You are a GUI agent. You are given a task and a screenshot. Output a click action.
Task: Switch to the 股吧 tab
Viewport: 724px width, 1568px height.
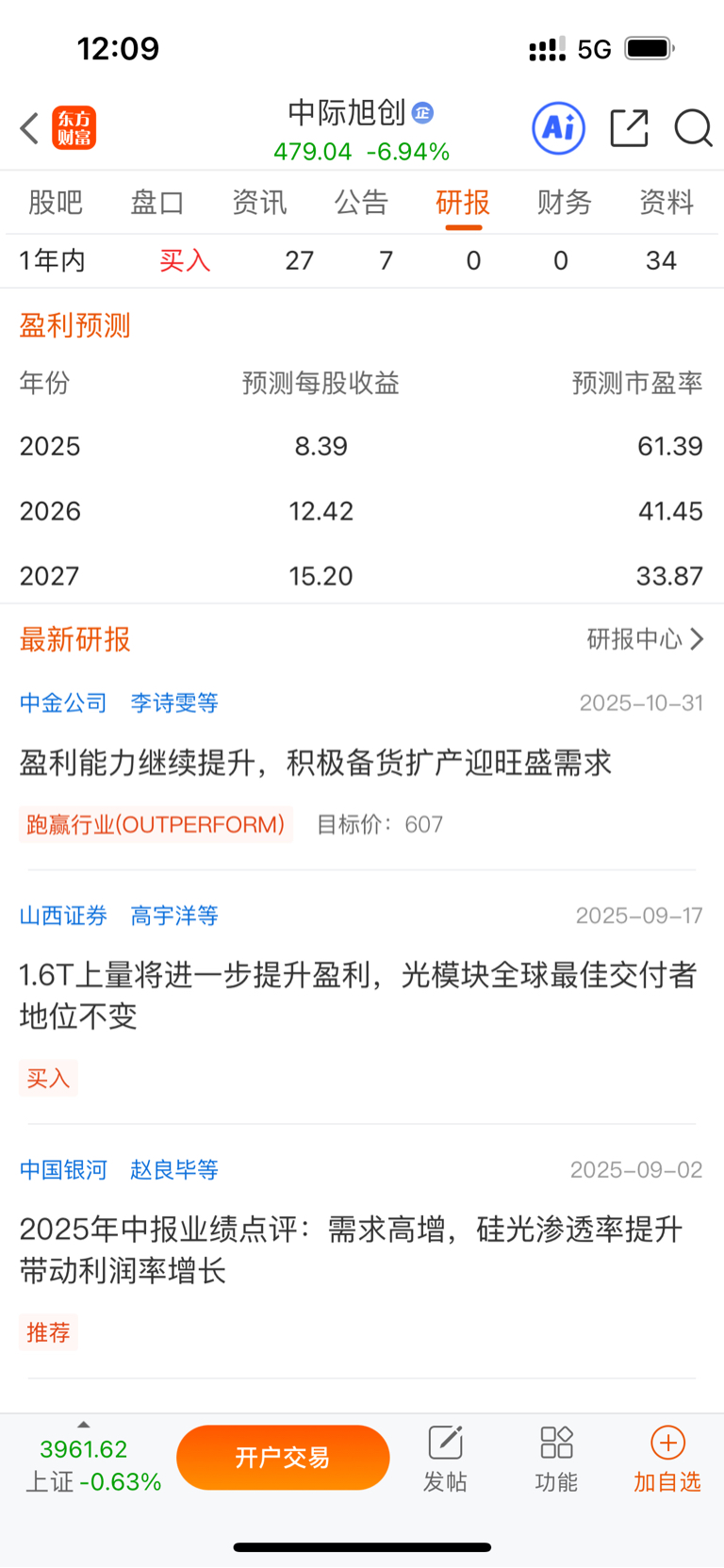tap(56, 202)
